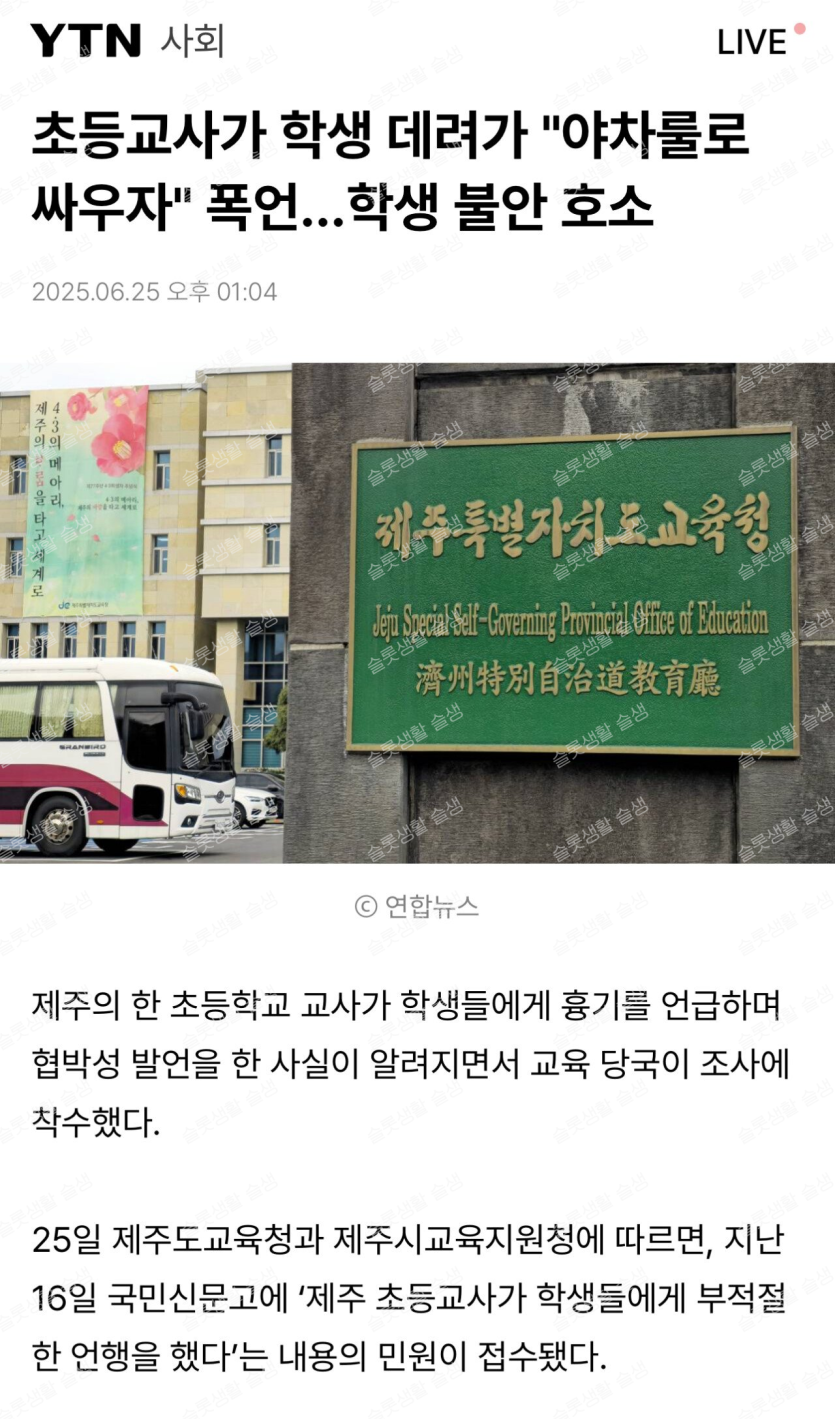Go to the 사회 news section
Screen dimensions: 835x1419
pyautogui.click(x=192, y=41)
